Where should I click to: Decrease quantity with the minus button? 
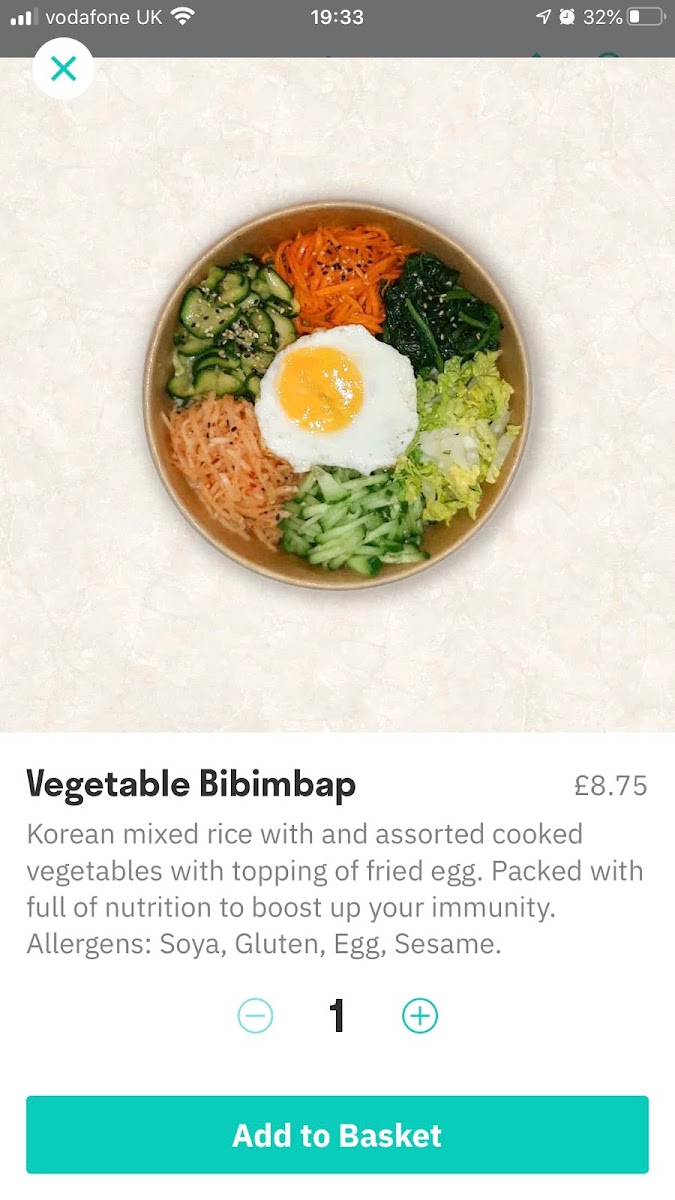tap(255, 1016)
